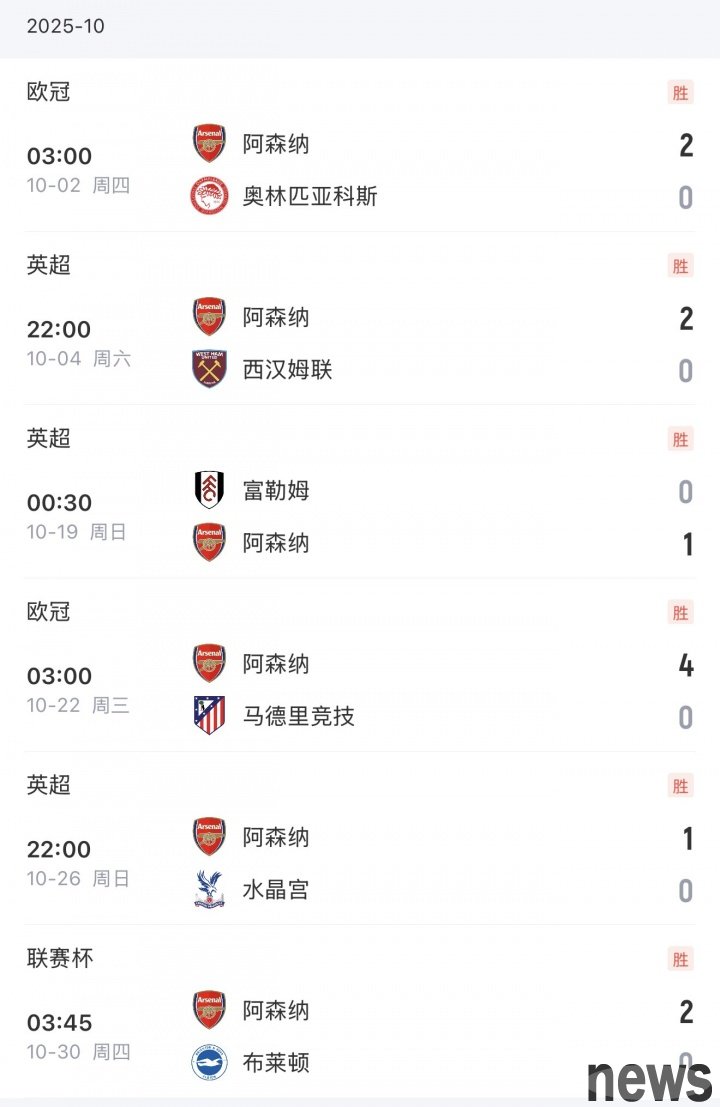Select the Arsenal vs Atlético Madrid match
720x1107 pixels.
pos(360,690)
